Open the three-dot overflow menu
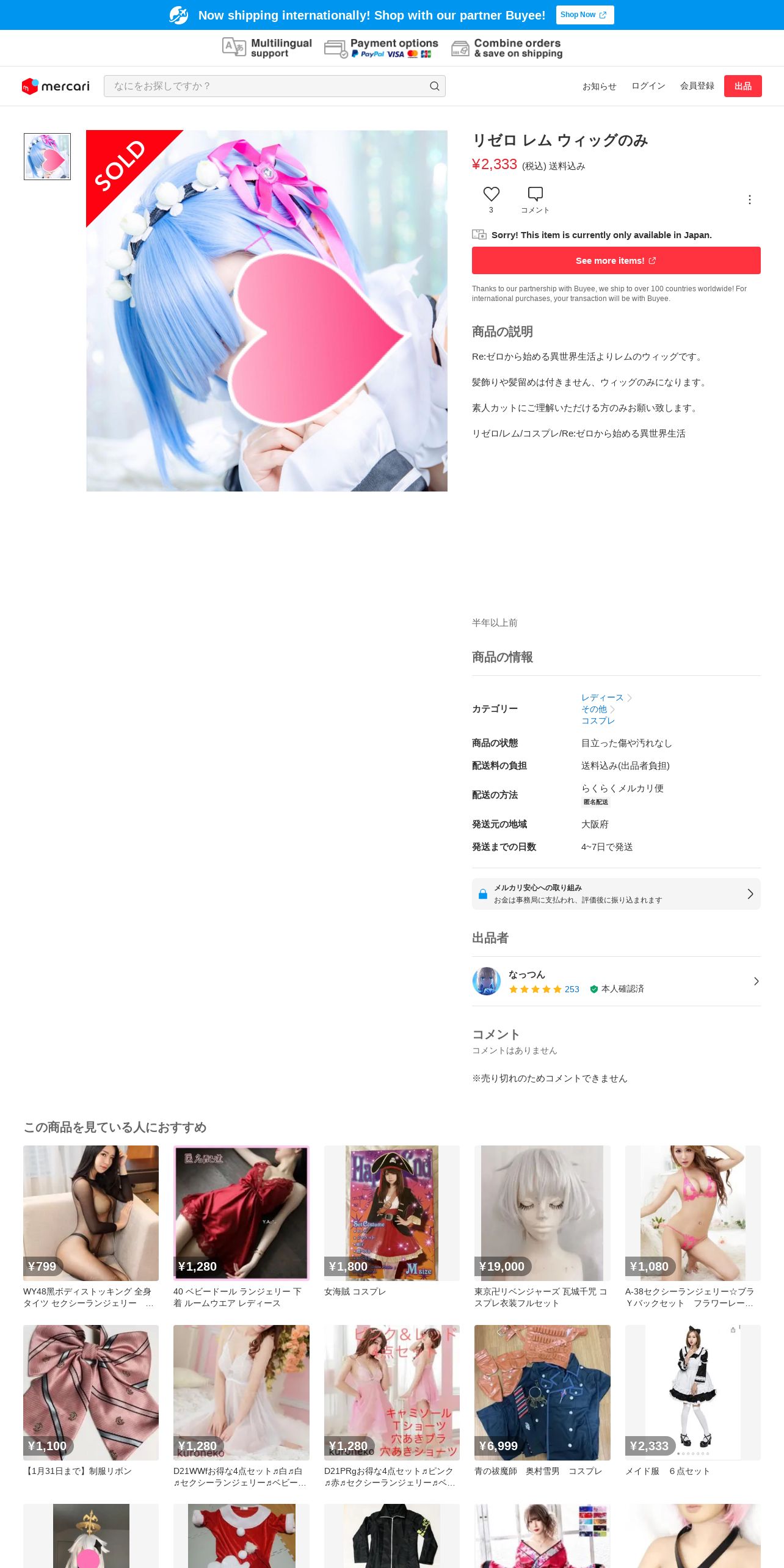This screenshot has width=784, height=1568. tap(749, 200)
